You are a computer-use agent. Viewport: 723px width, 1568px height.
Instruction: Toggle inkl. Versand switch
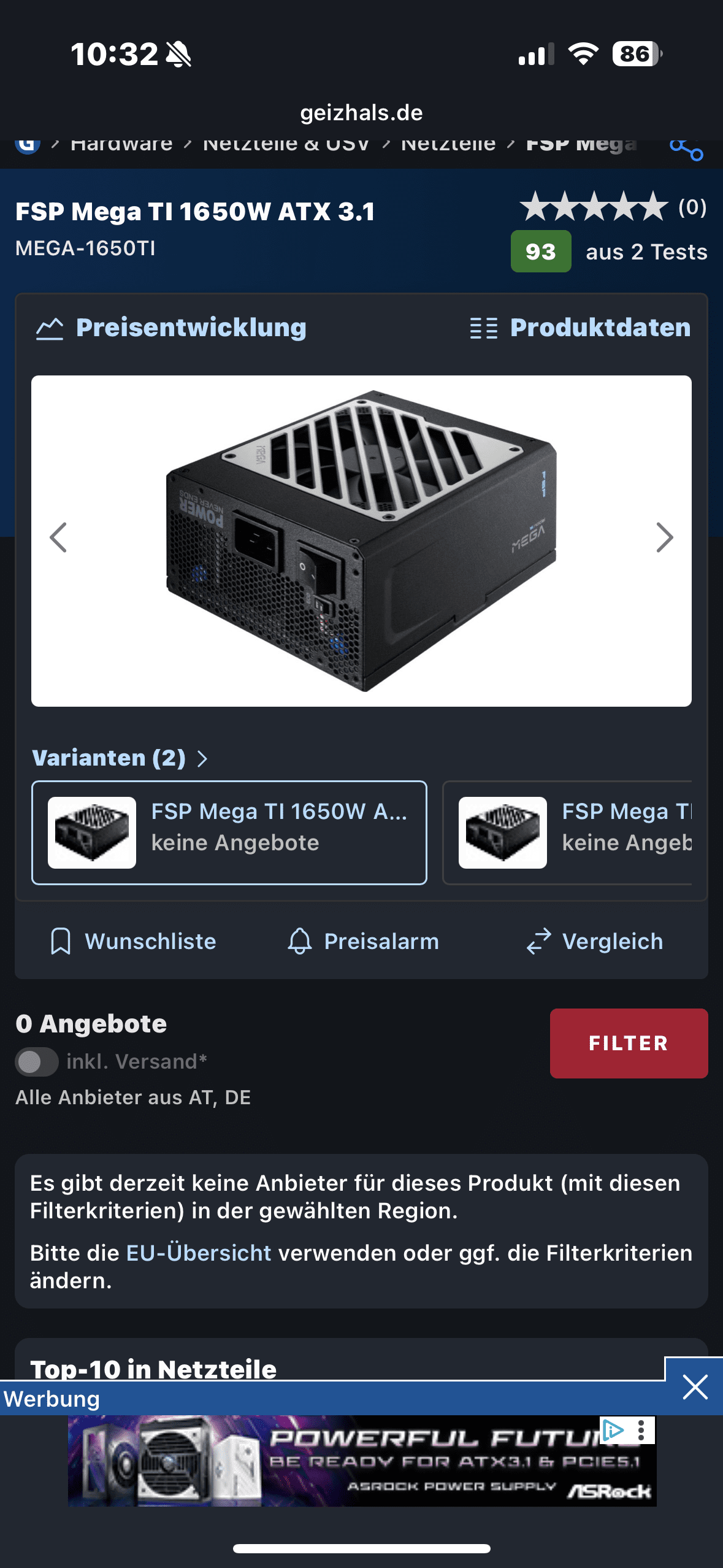[x=37, y=1062]
